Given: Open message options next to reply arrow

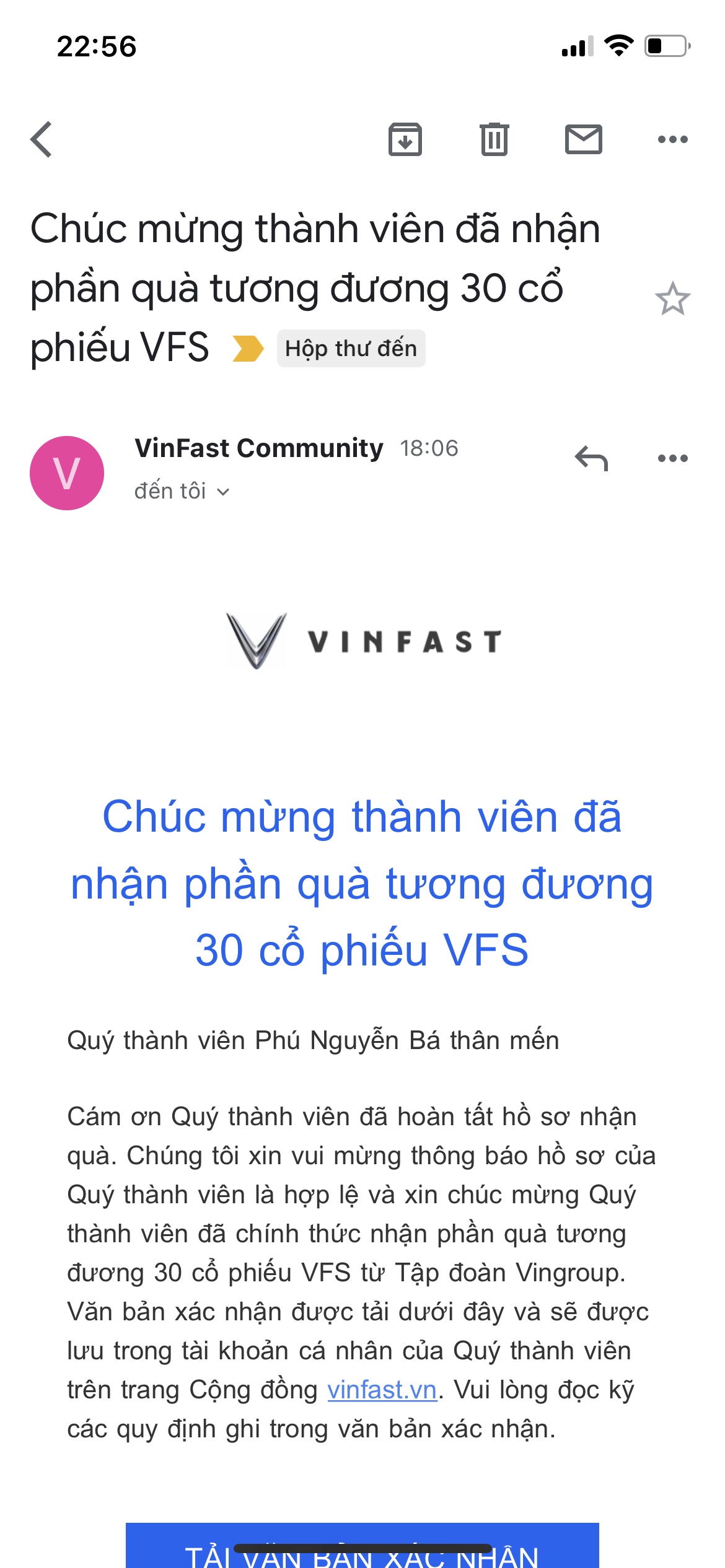Looking at the screenshot, I should [x=672, y=459].
